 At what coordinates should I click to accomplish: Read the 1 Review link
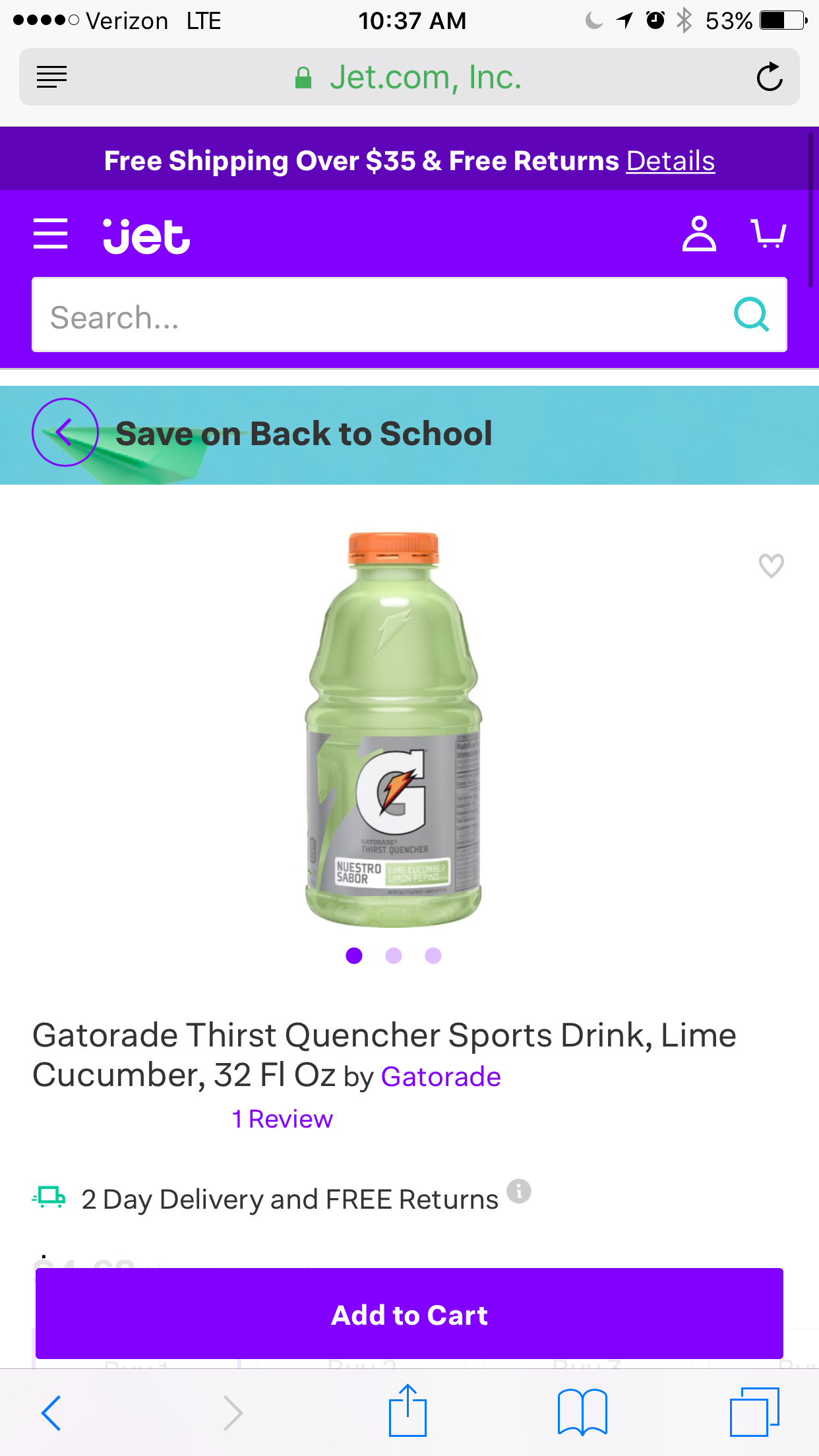coord(282,1119)
